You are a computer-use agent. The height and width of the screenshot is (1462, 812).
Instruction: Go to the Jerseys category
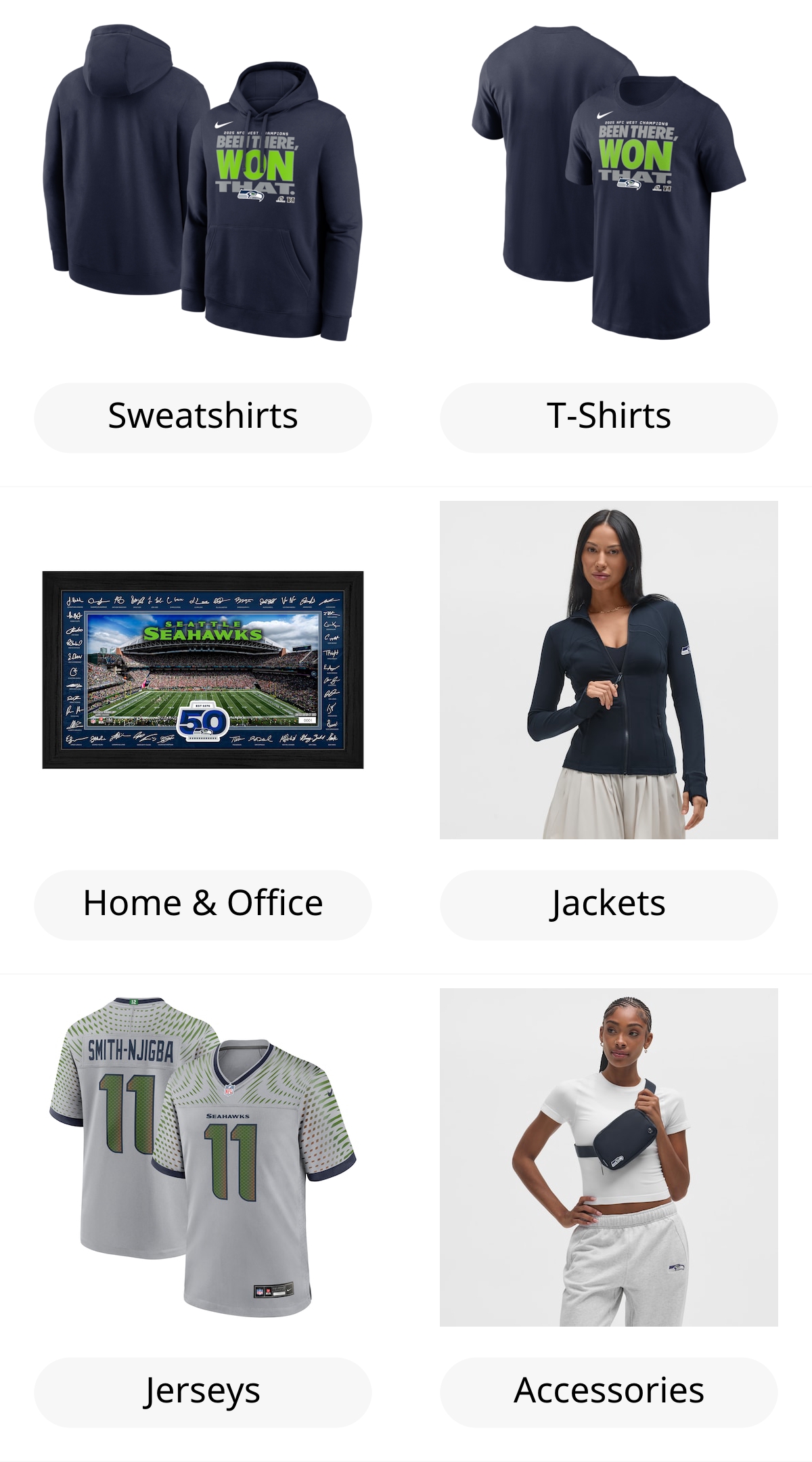203,1392
